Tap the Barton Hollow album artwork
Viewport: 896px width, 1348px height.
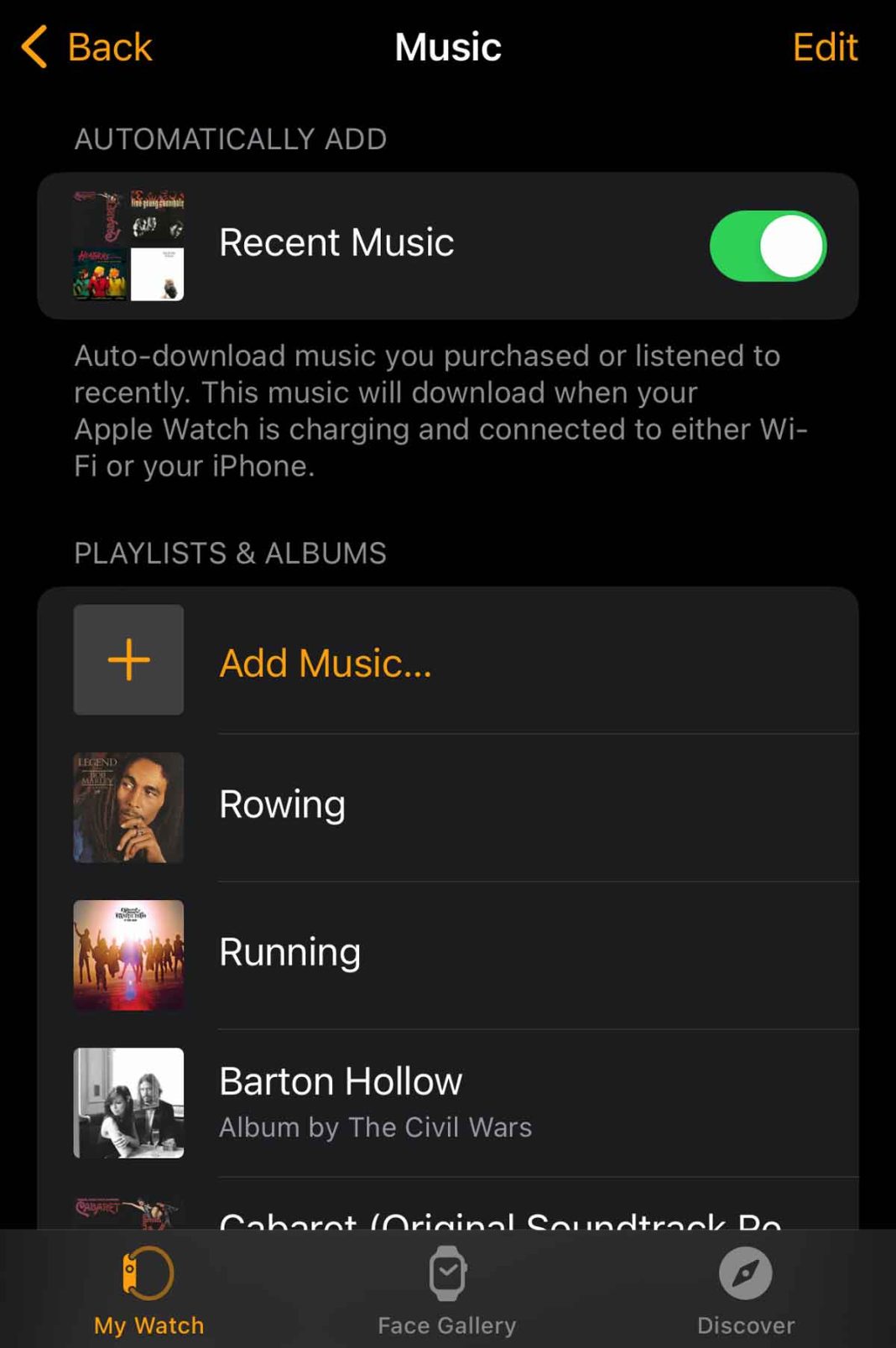(128, 1101)
